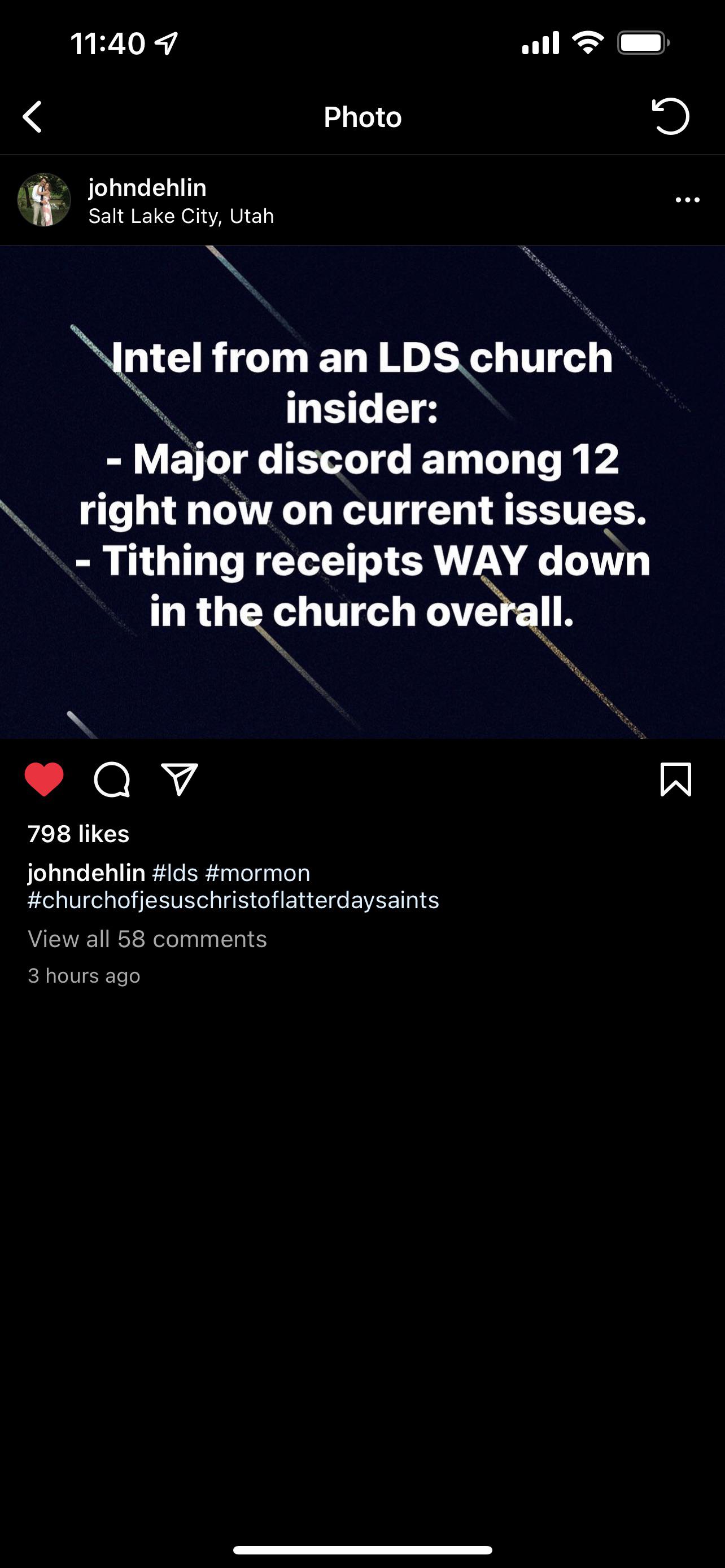725x1568 pixels.
Task: View all 58 comments
Action: point(147,939)
